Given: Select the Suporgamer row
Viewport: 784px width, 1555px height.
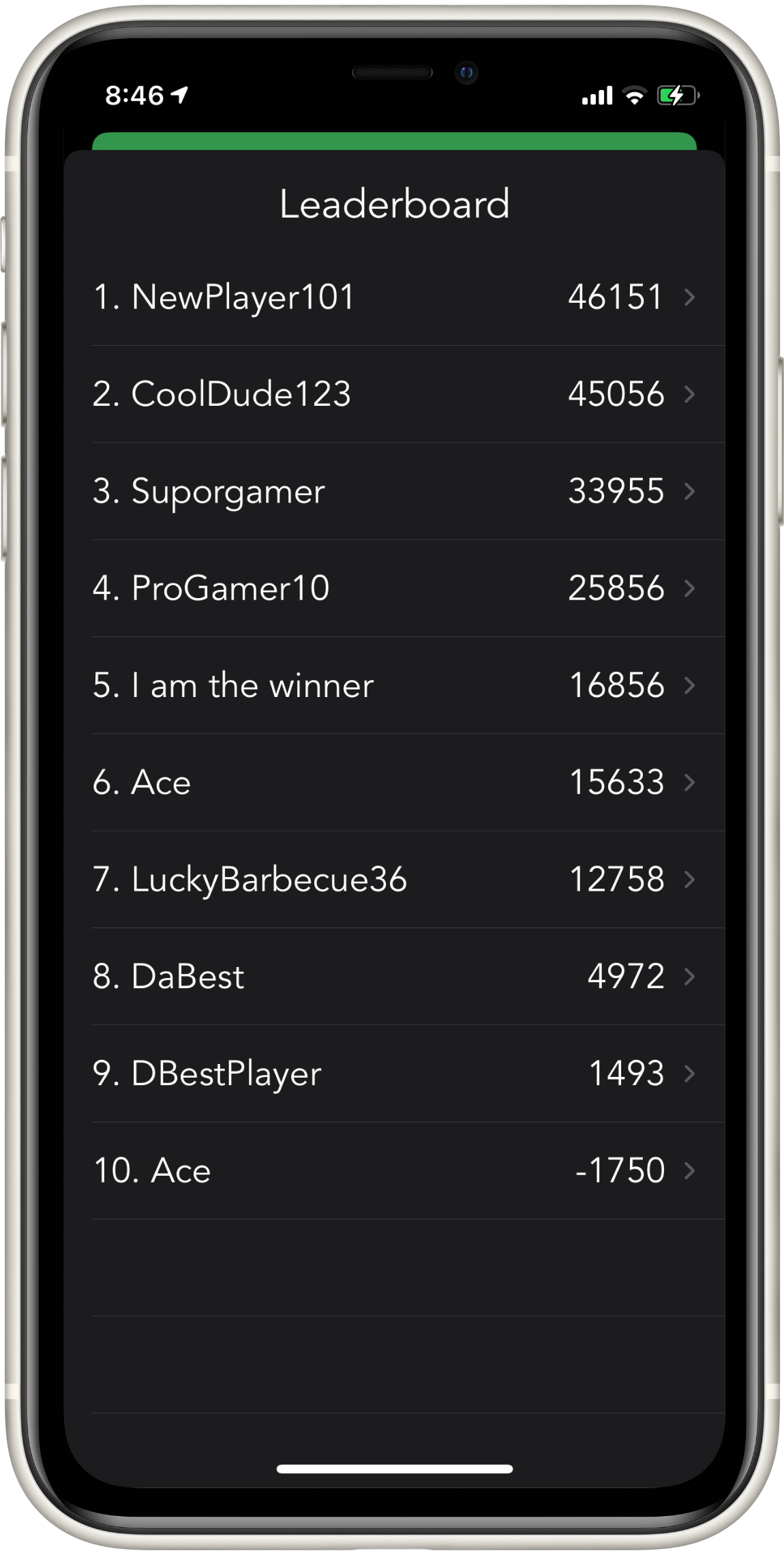Looking at the screenshot, I should [x=394, y=491].
